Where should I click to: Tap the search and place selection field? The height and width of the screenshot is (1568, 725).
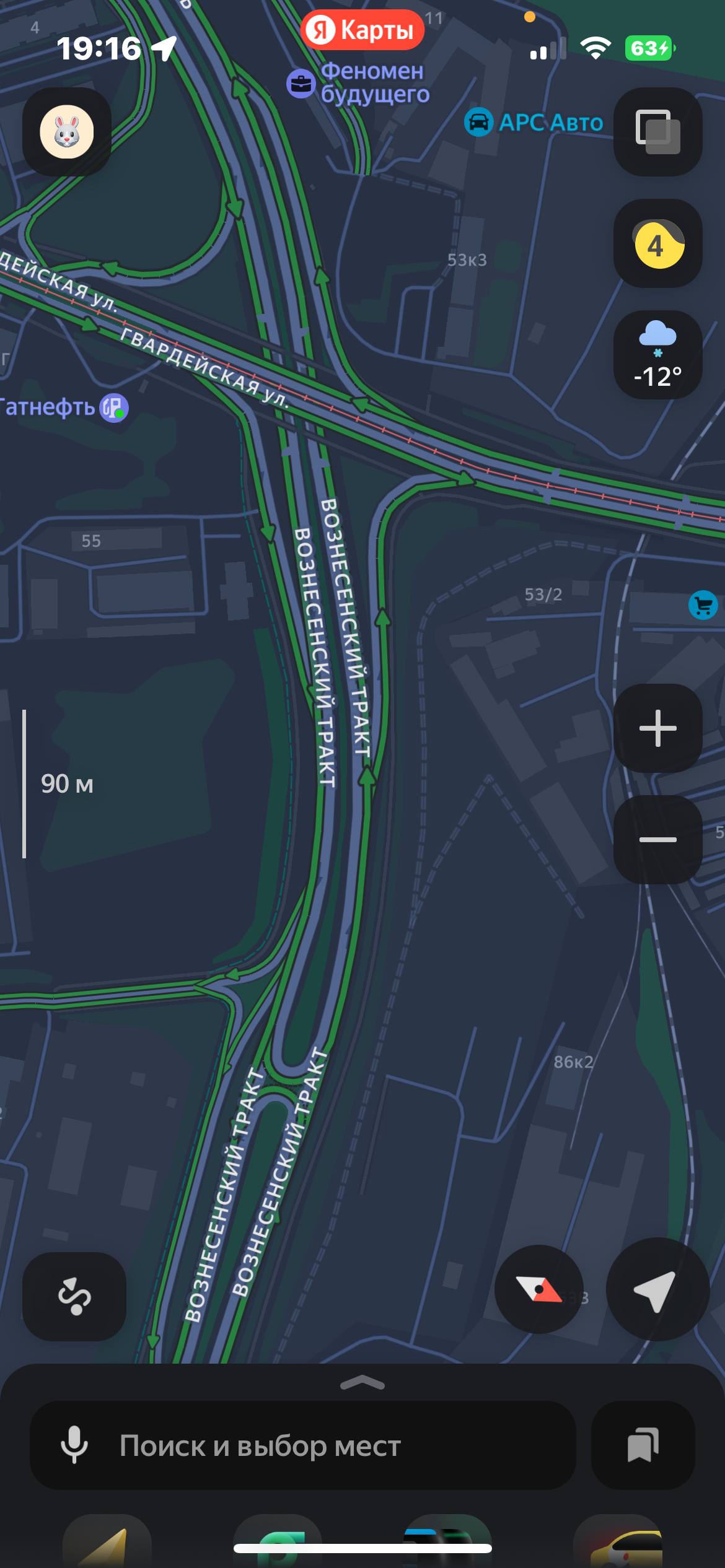[x=322, y=1446]
